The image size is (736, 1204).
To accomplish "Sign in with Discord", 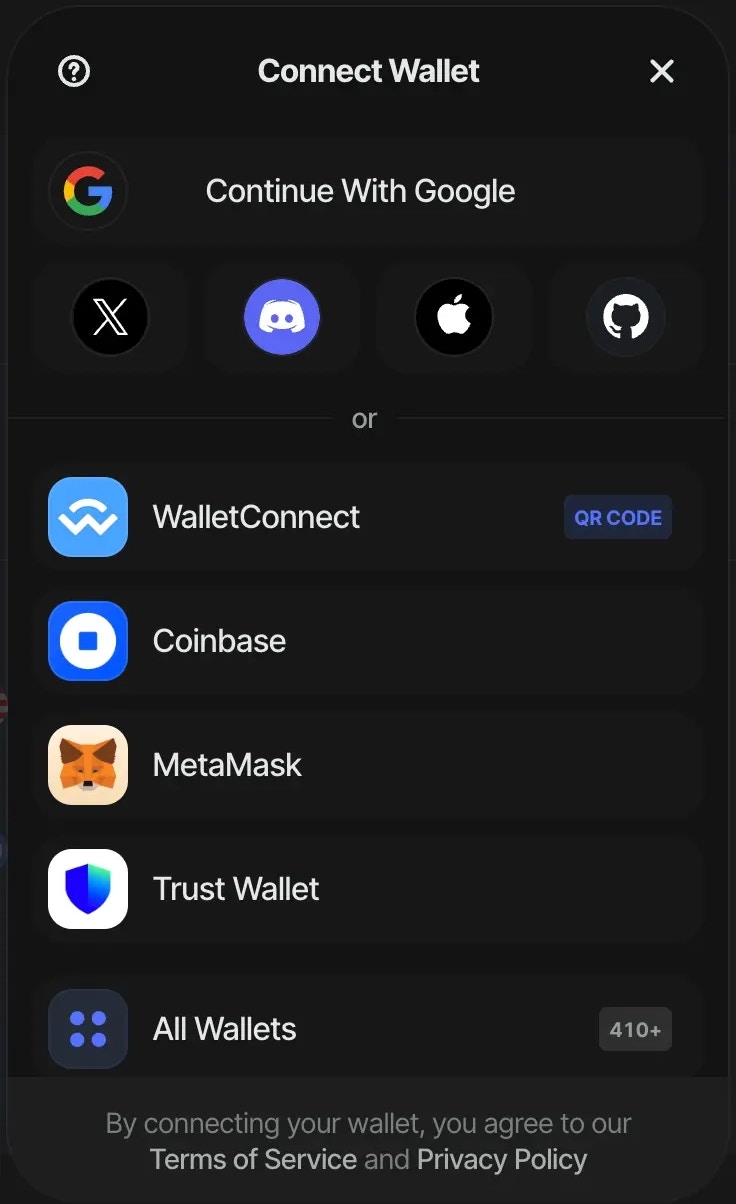I will point(282,318).
